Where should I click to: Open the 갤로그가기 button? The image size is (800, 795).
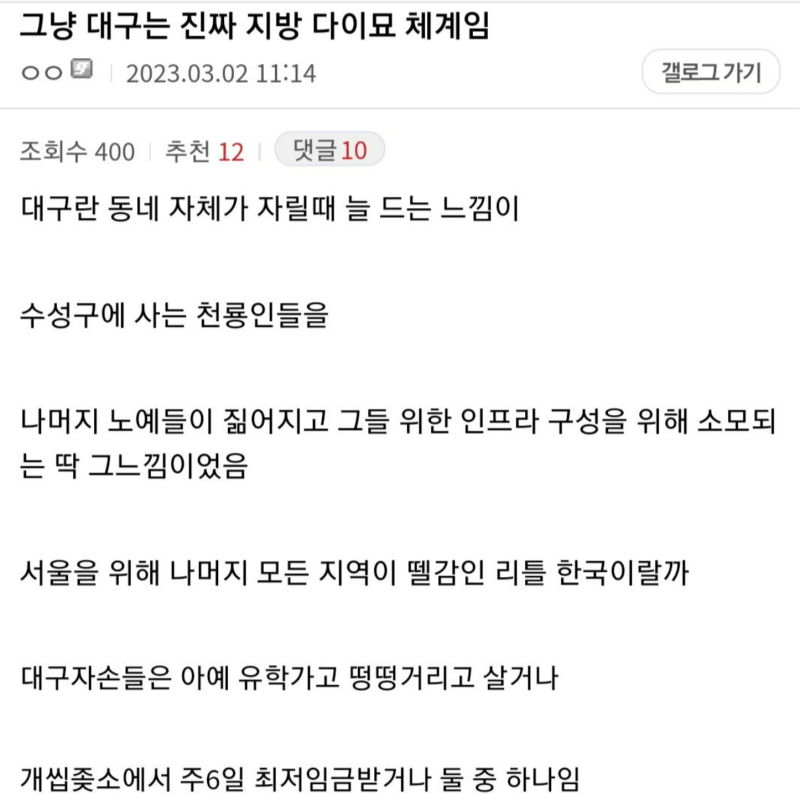click(711, 72)
